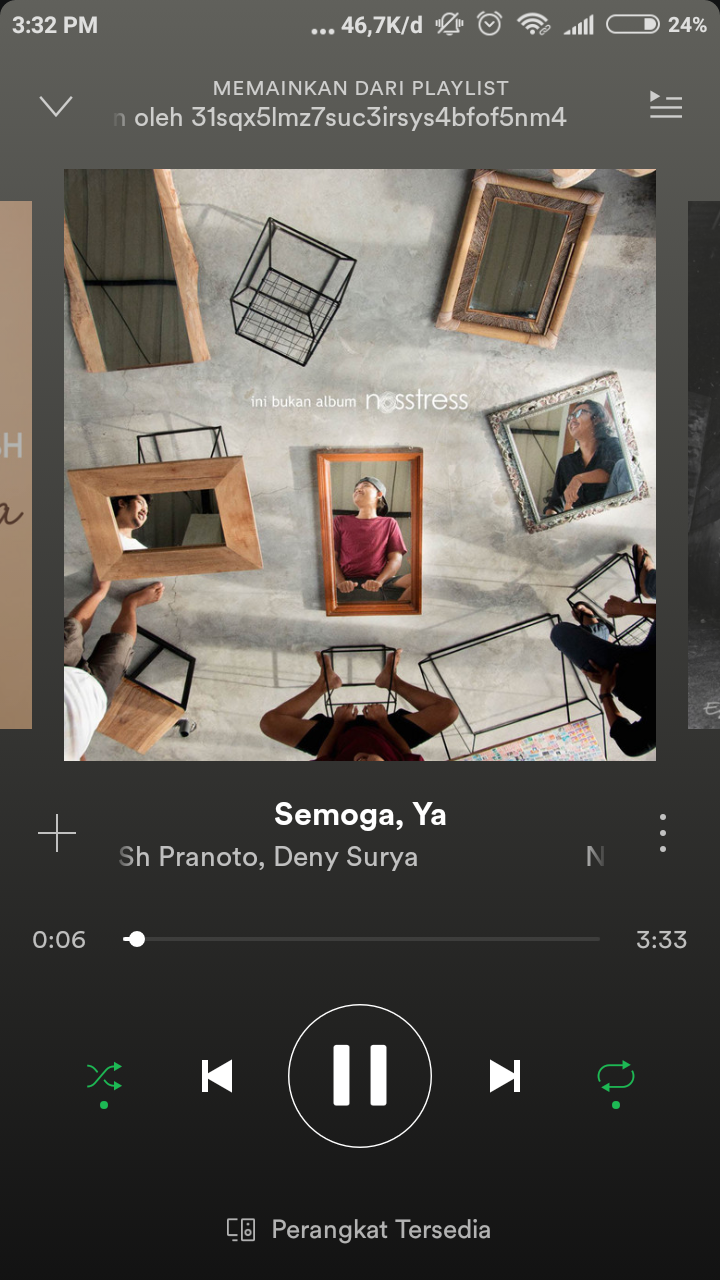This screenshot has width=720, height=1280.
Task: Add Semoga, Ya to your library
Action: pos(57,833)
